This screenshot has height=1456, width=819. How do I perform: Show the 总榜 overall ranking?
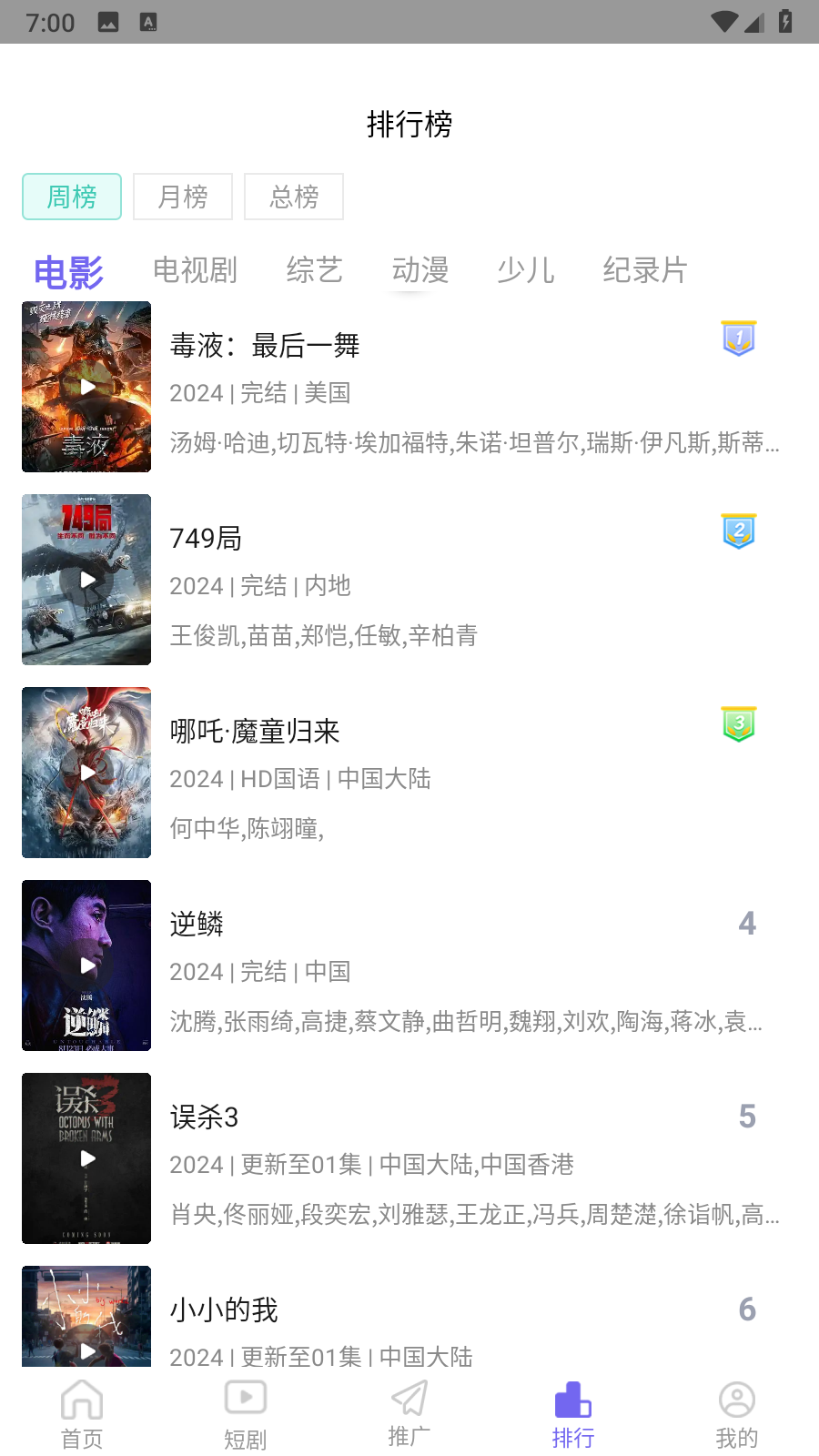[294, 197]
